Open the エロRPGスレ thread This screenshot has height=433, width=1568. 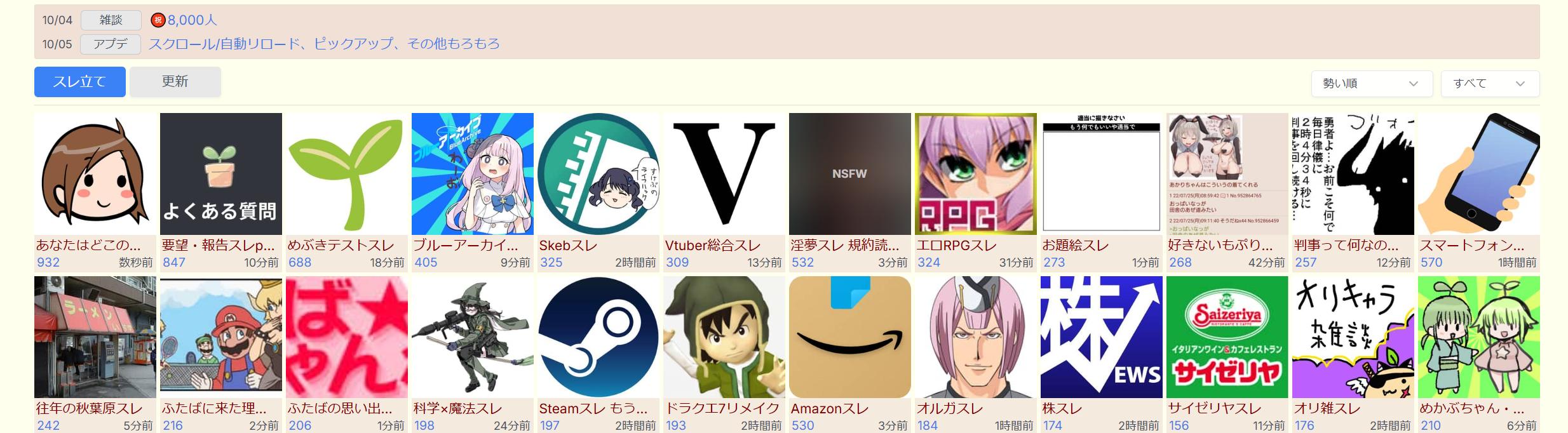pos(975,175)
